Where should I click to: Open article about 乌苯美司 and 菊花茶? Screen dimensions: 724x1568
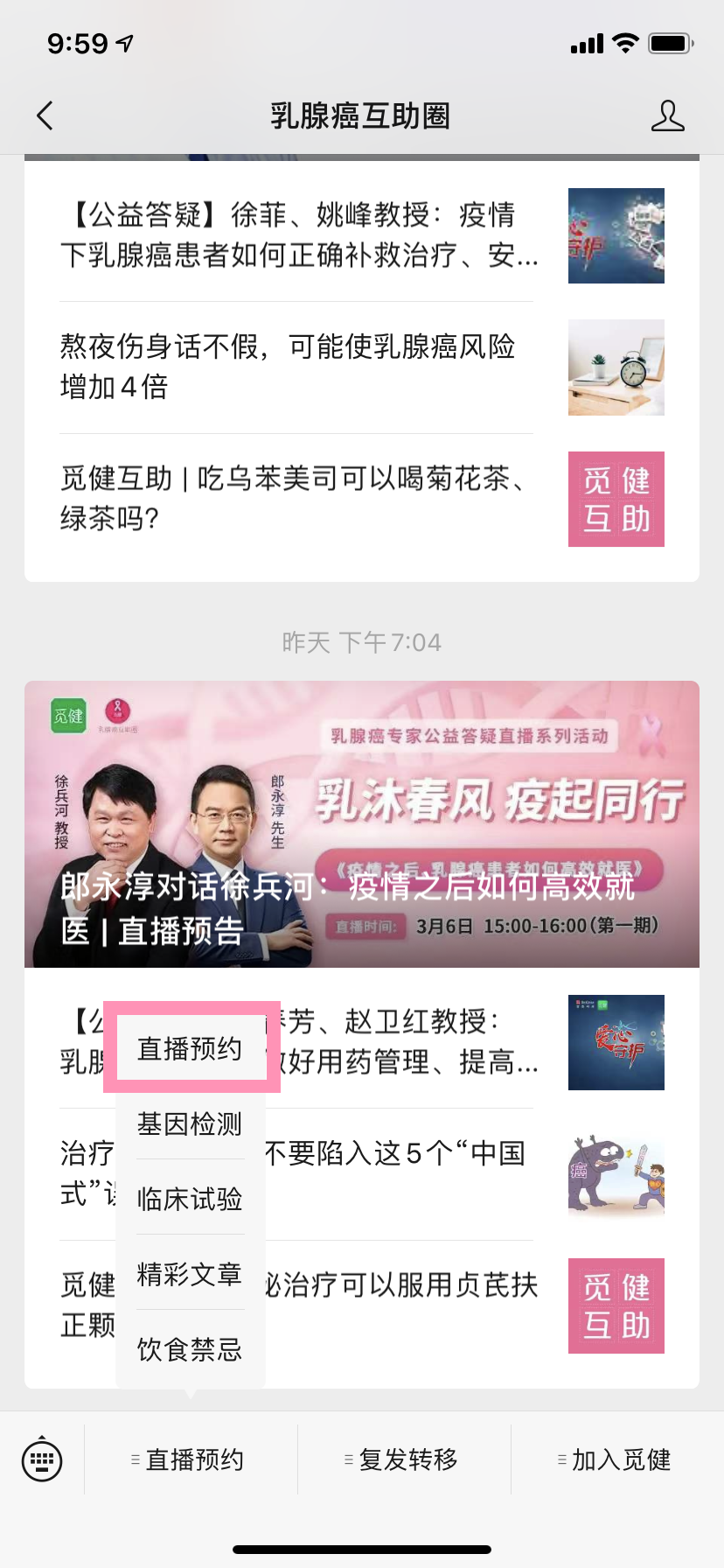297,499
